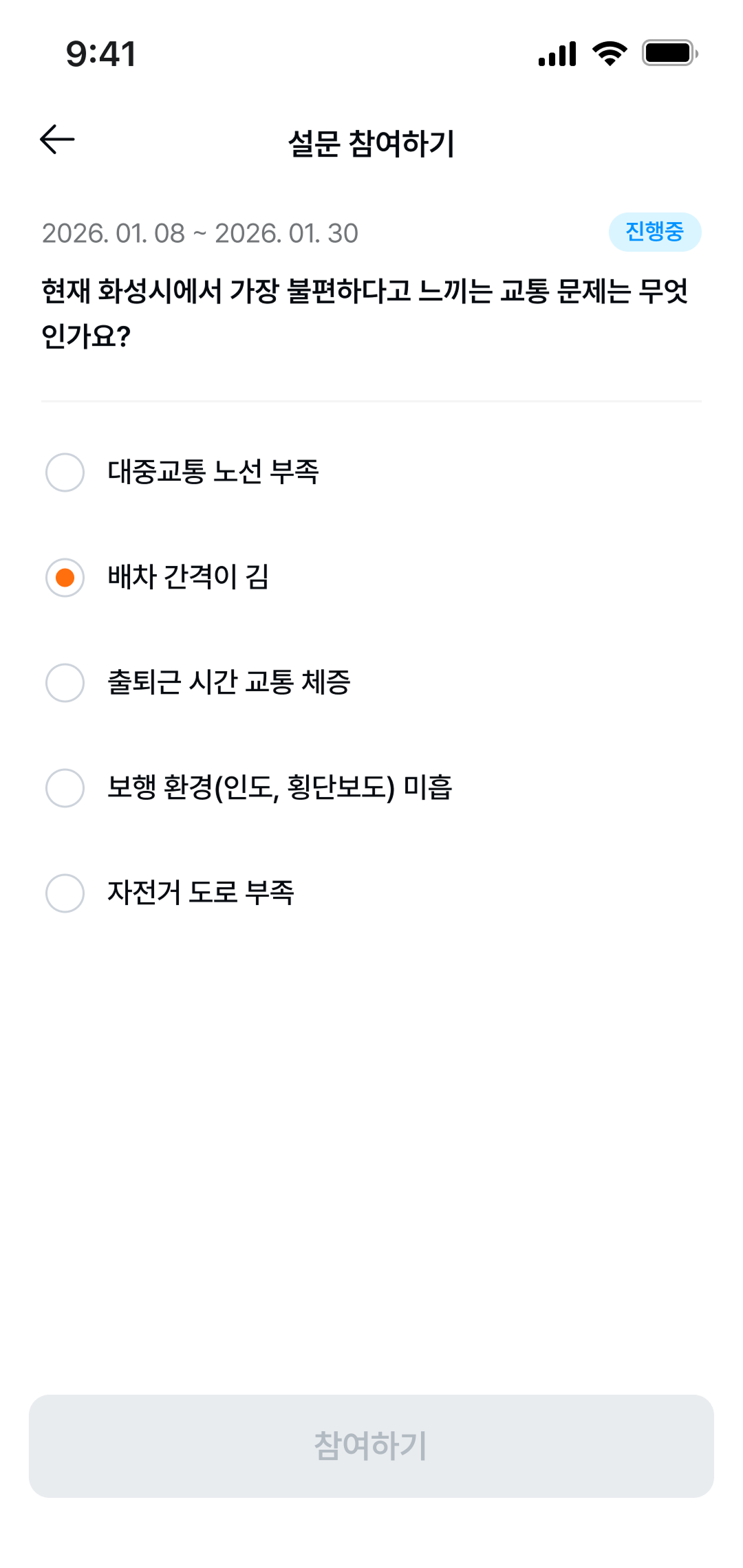The width and height of the screenshot is (743, 1568).
Task: Tap the clock showing 9:41
Action: 100,54
